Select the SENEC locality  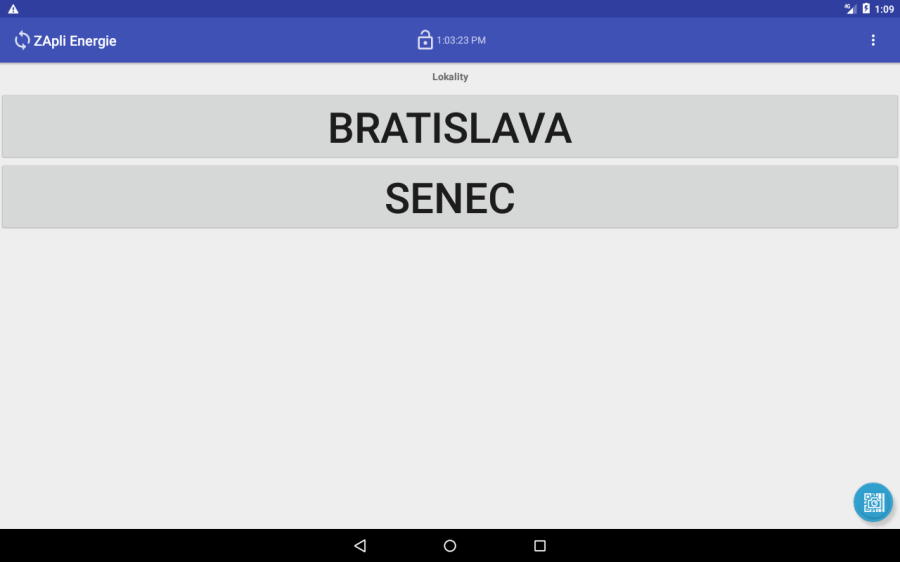click(x=450, y=197)
